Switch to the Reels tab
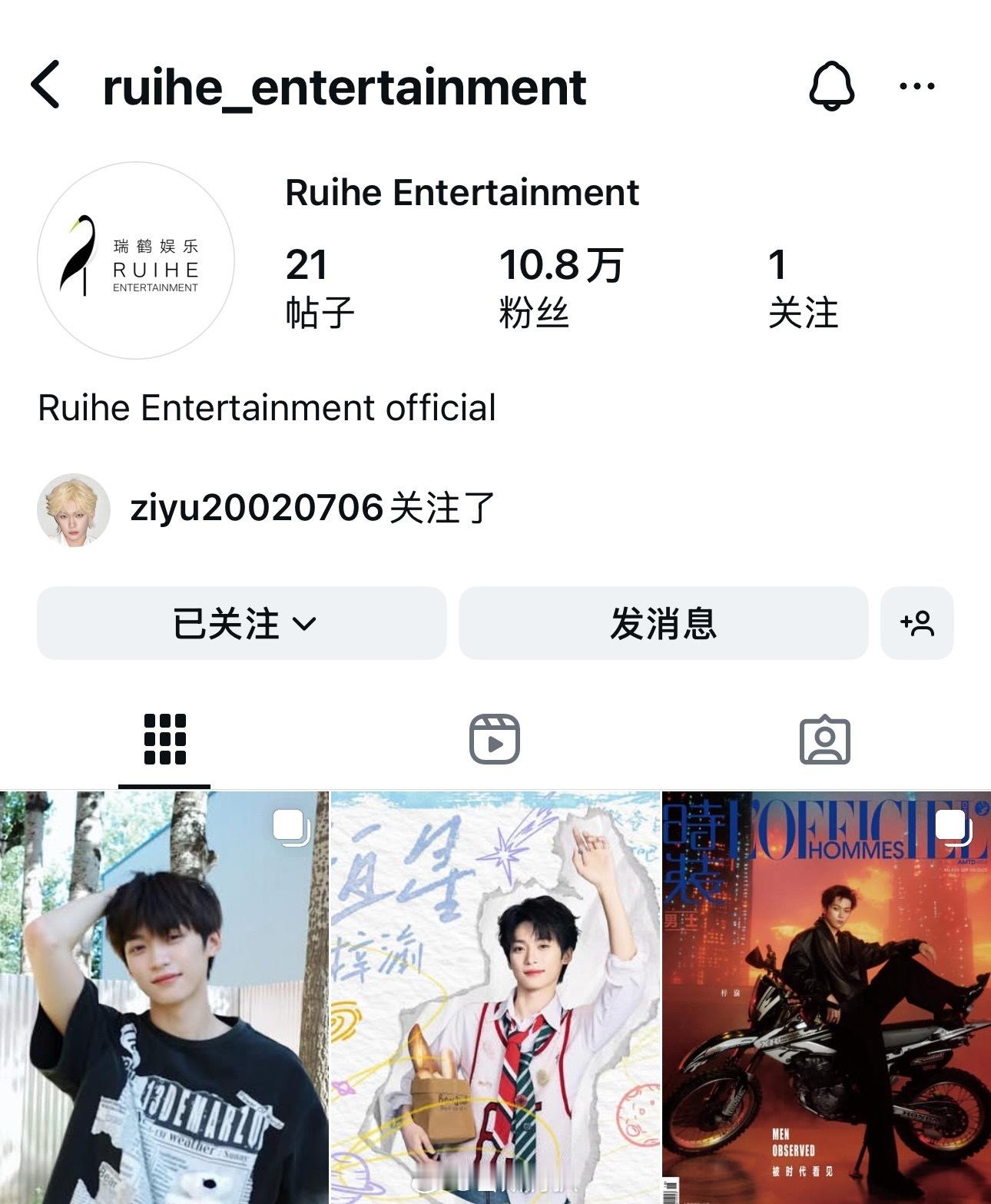Image resolution: width=991 pixels, height=1204 pixels. [495, 739]
